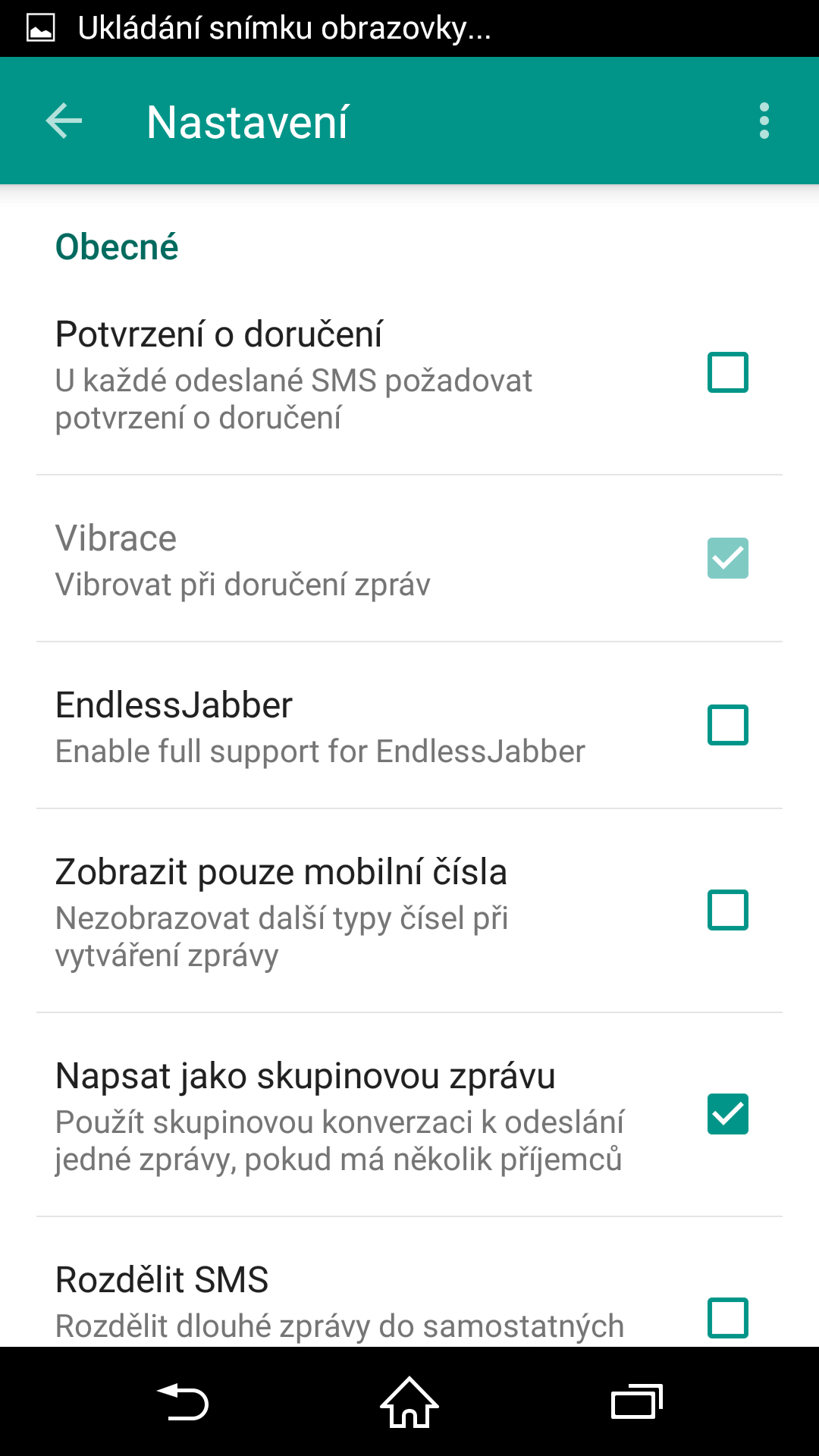Viewport: 819px width, 1456px height.
Task: Tap the system home button
Action: pyautogui.click(x=409, y=1402)
